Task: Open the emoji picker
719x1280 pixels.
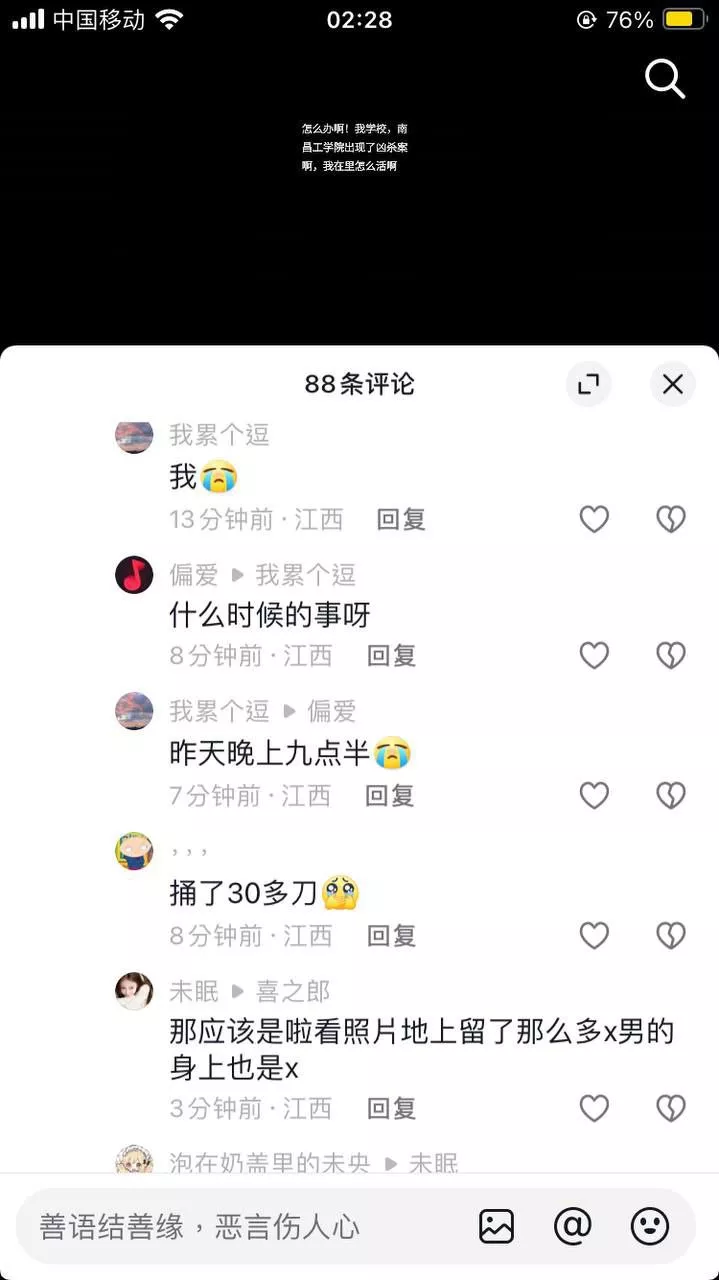Action: (650, 1226)
